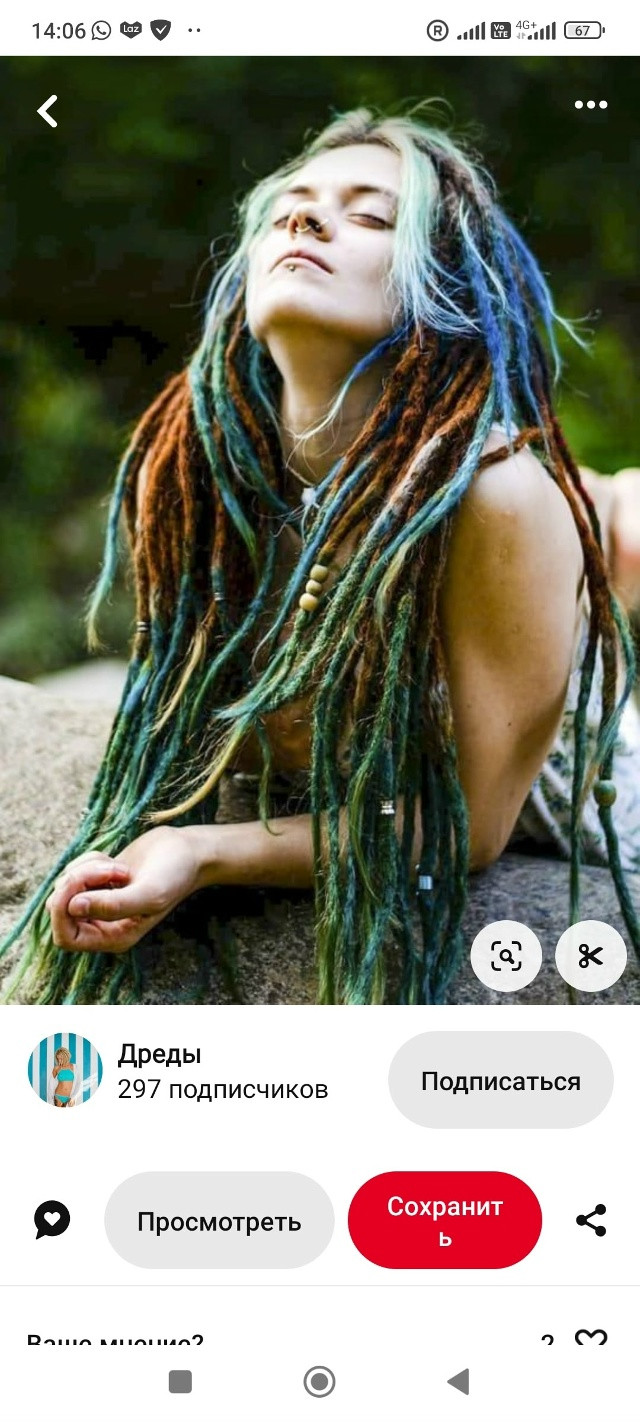
Task: Save the pin with Сохранить
Action: coord(445,1221)
